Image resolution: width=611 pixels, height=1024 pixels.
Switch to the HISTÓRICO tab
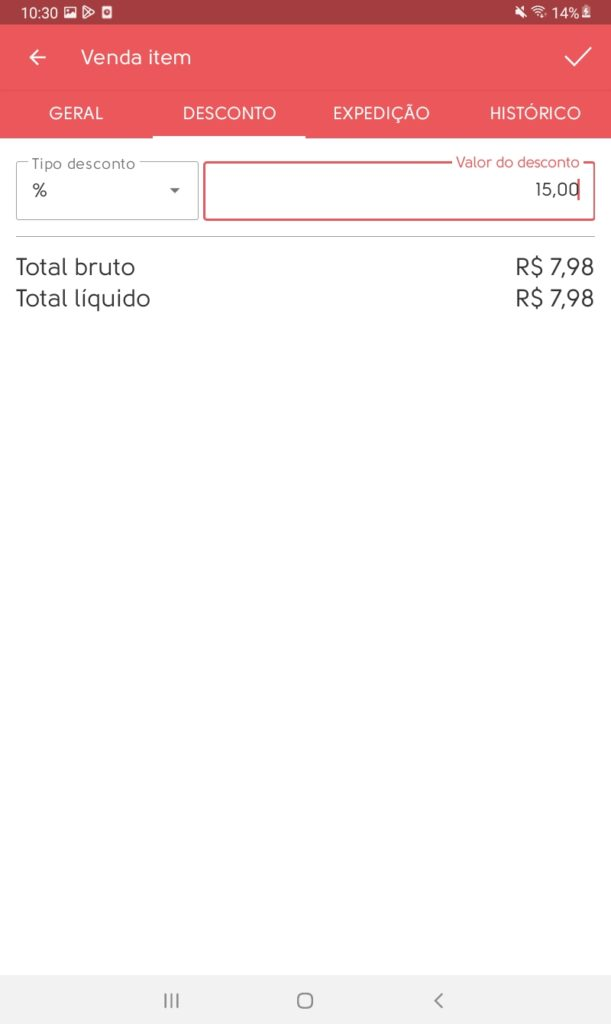click(535, 113)
